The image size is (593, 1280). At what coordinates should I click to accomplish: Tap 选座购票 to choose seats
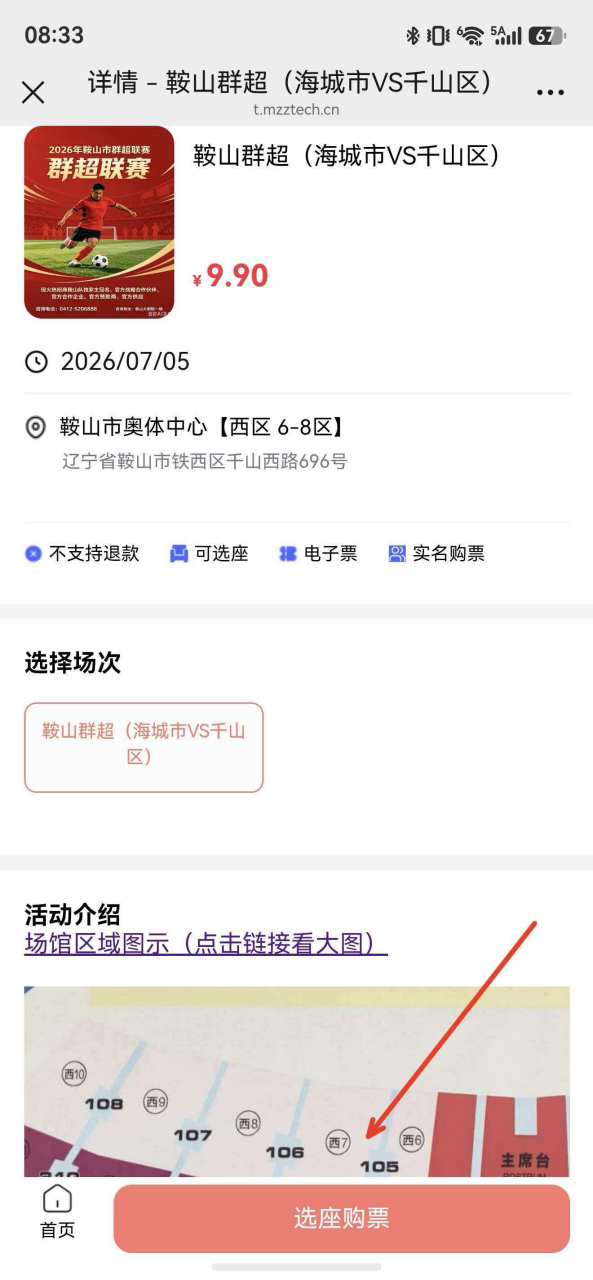pyautogui.click(x=342, y=1218)
